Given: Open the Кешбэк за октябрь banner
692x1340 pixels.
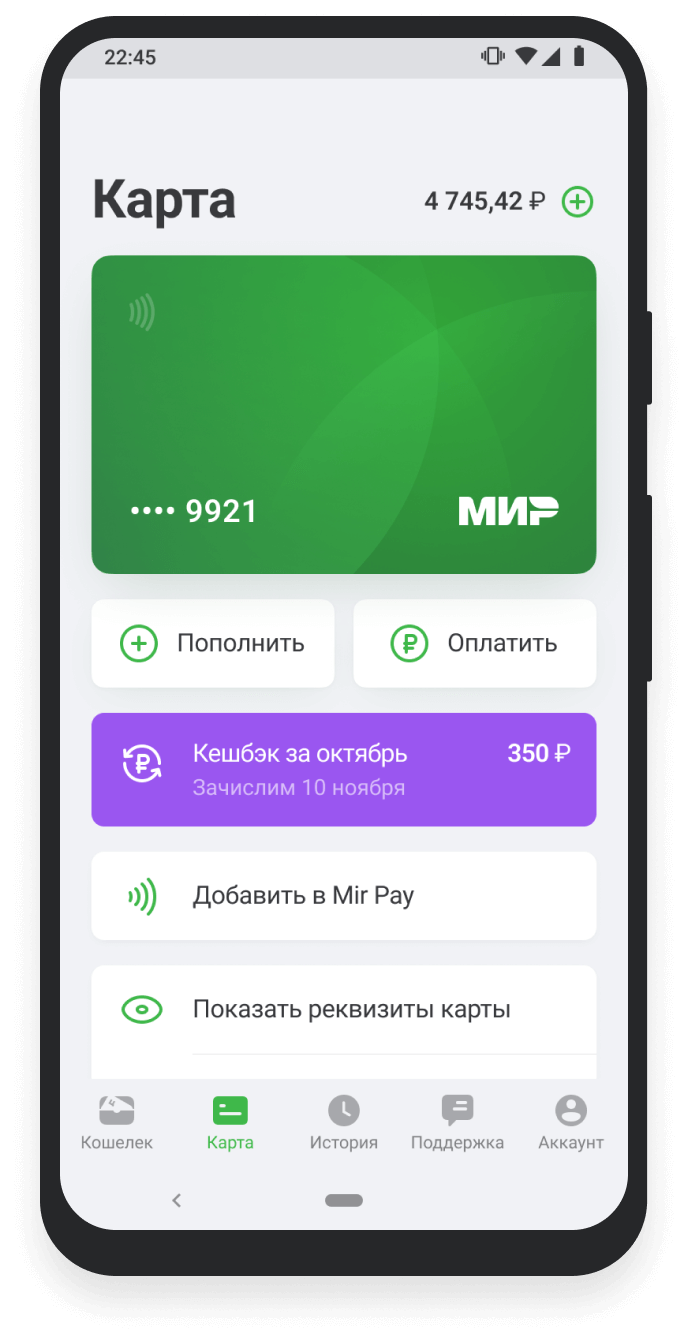Looking at the screenshot, I should [343, 769].
